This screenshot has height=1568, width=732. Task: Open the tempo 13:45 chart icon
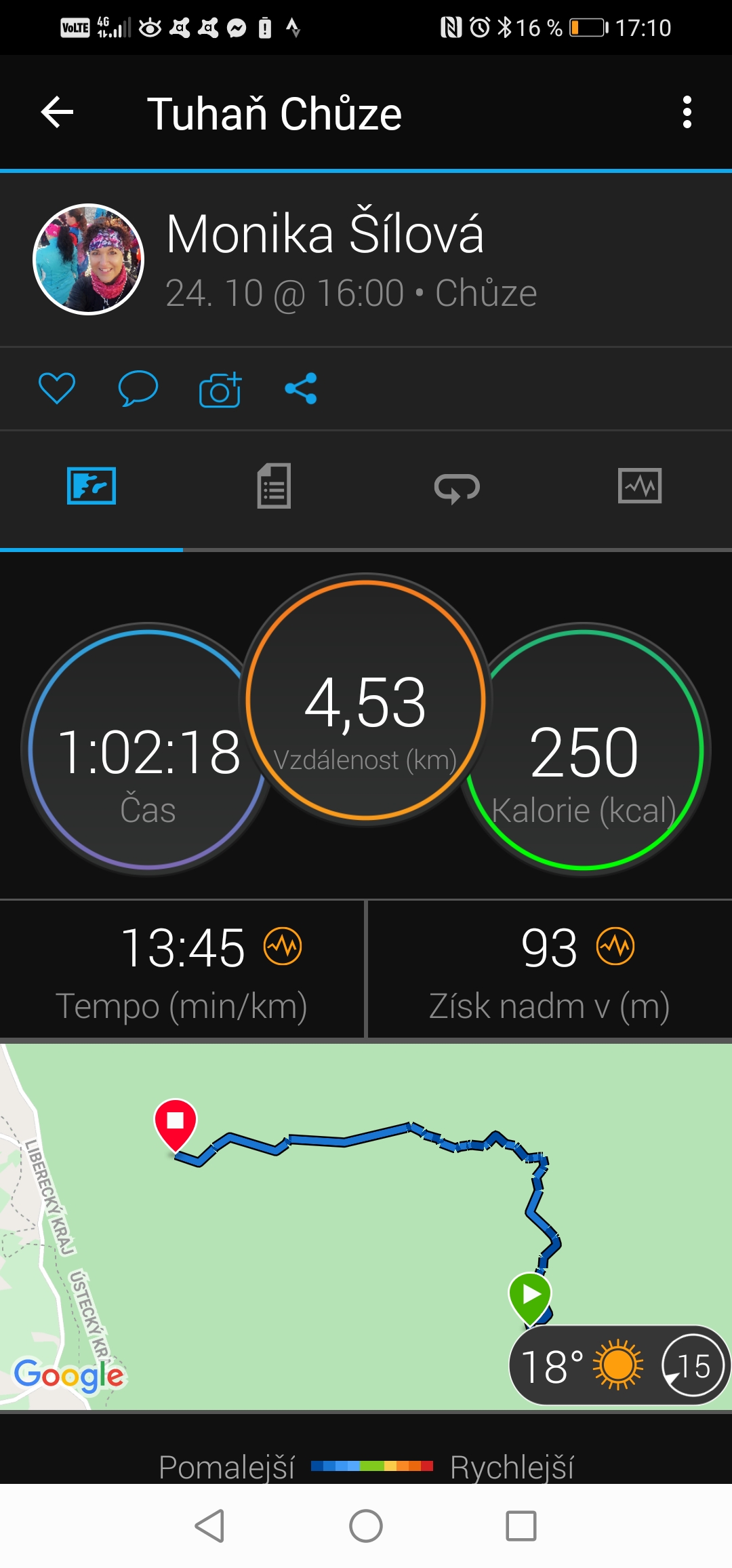pos(283,946)
